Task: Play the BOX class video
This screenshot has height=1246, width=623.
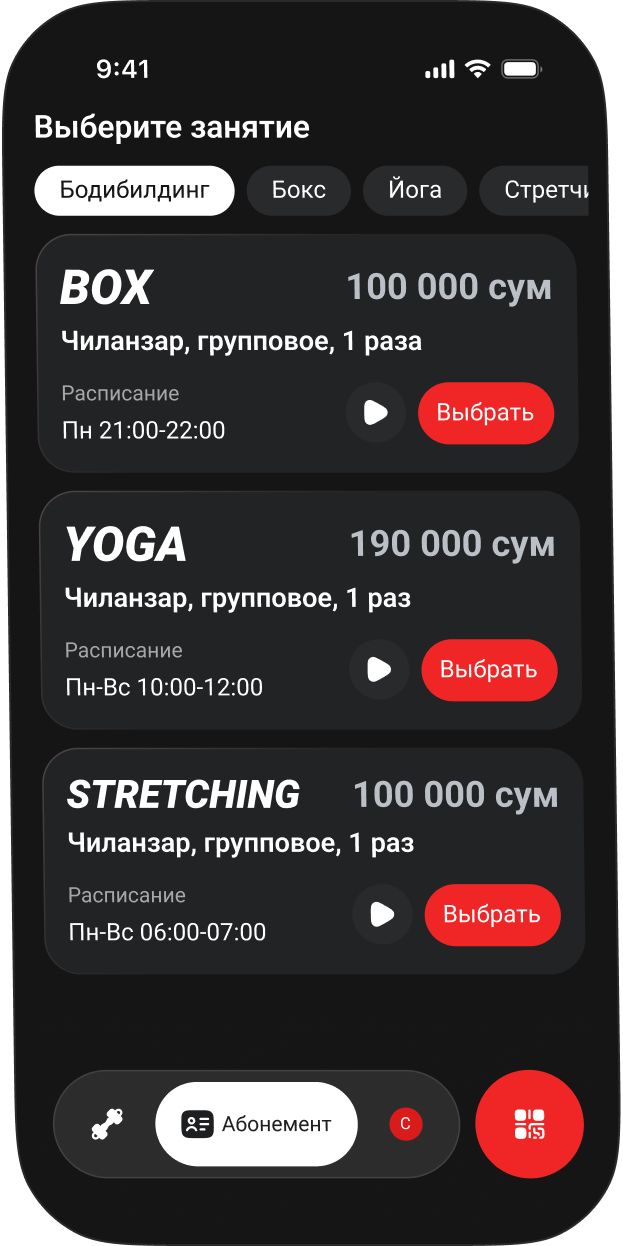Action: pyautogui.click(x=376, y=412)
